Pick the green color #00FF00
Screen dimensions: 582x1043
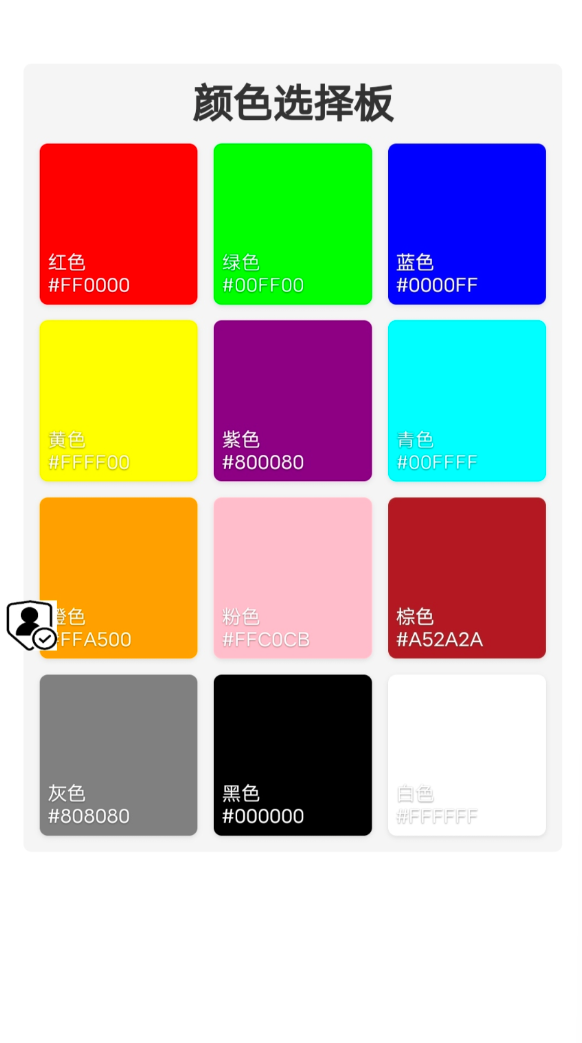[293, 224]
